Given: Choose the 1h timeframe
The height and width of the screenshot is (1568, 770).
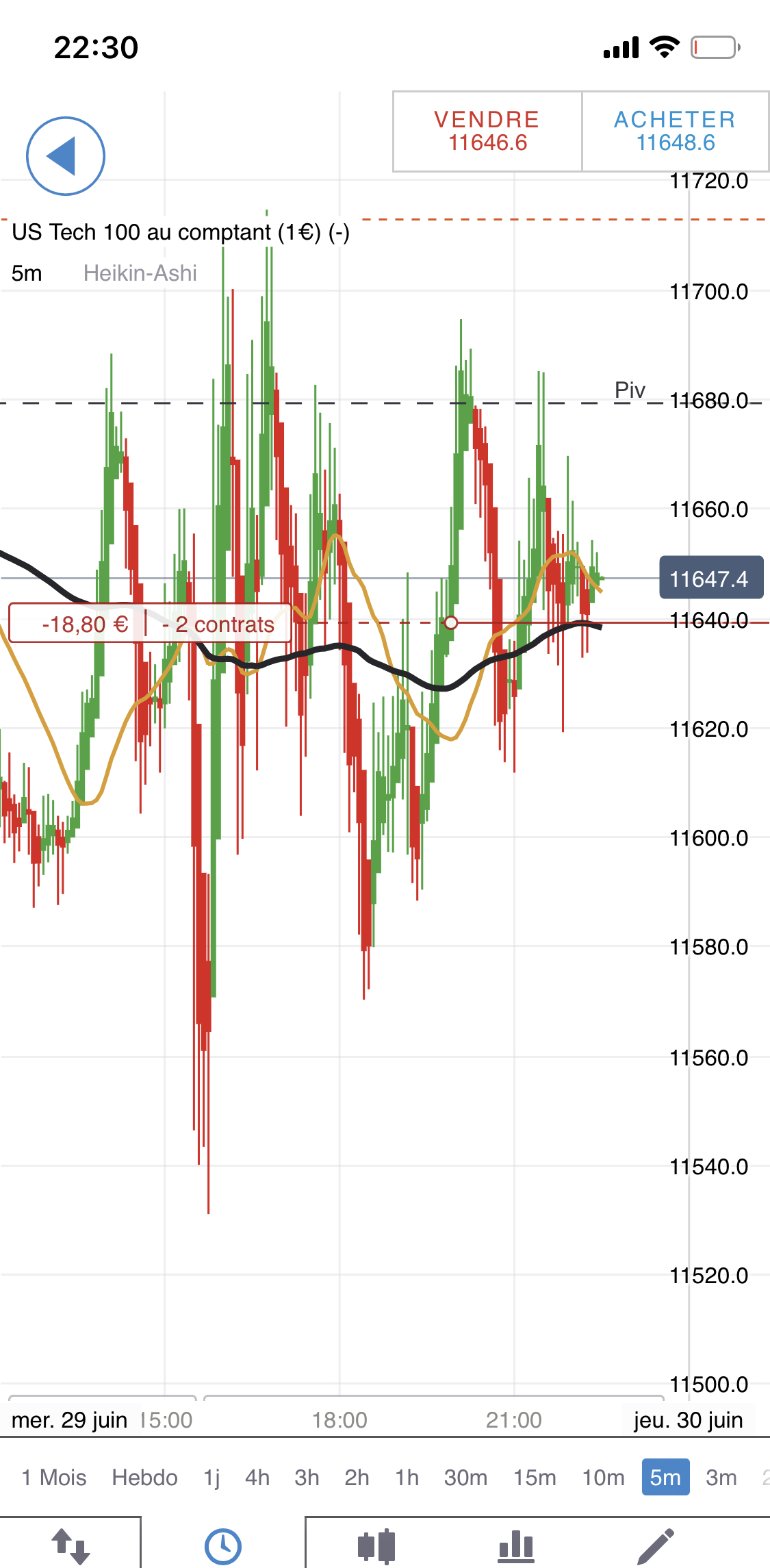Looking at the screenshot, I should pos(407,1477).
